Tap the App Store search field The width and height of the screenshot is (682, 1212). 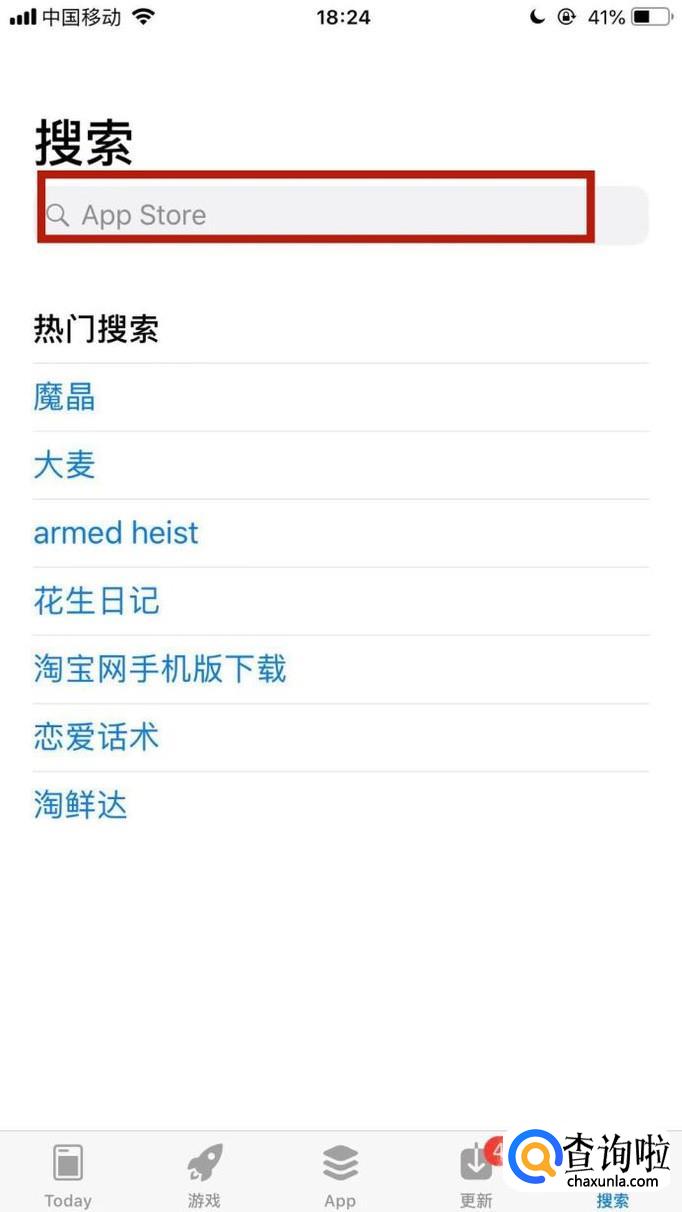(x=341, y=215)
